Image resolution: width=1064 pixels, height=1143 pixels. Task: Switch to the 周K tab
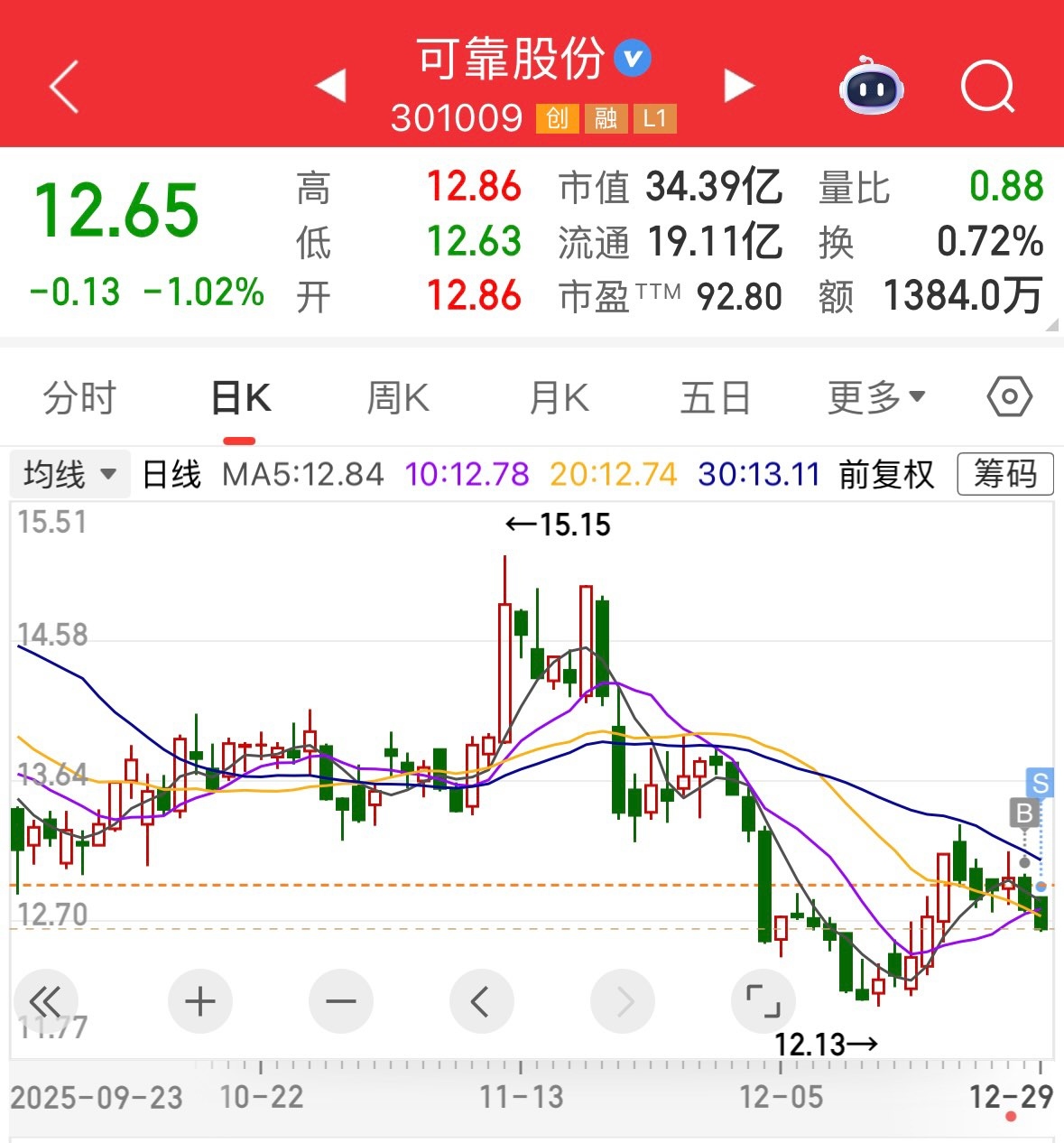[398, 398]
